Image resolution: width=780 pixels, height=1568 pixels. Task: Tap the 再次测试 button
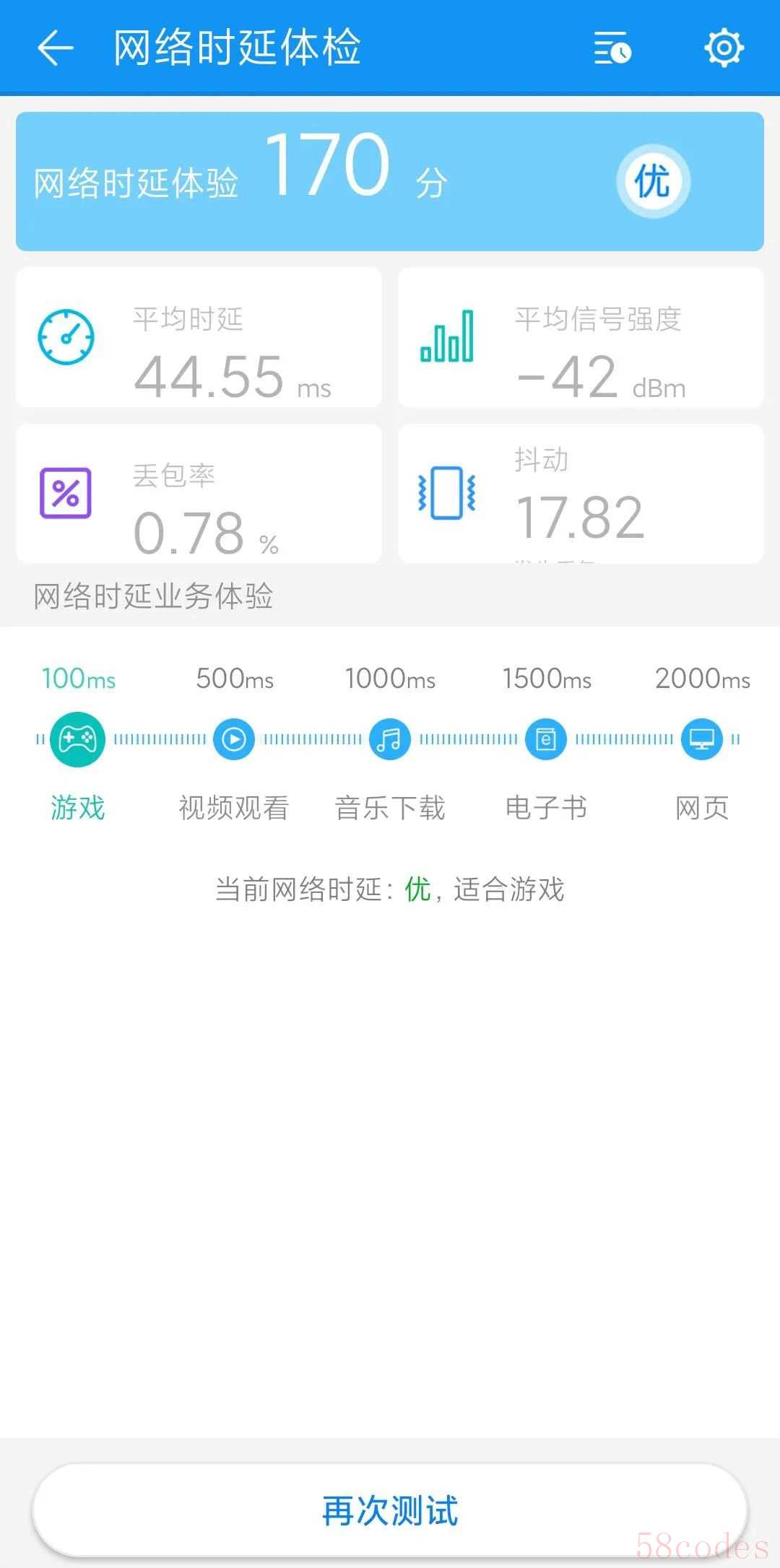390,1510
